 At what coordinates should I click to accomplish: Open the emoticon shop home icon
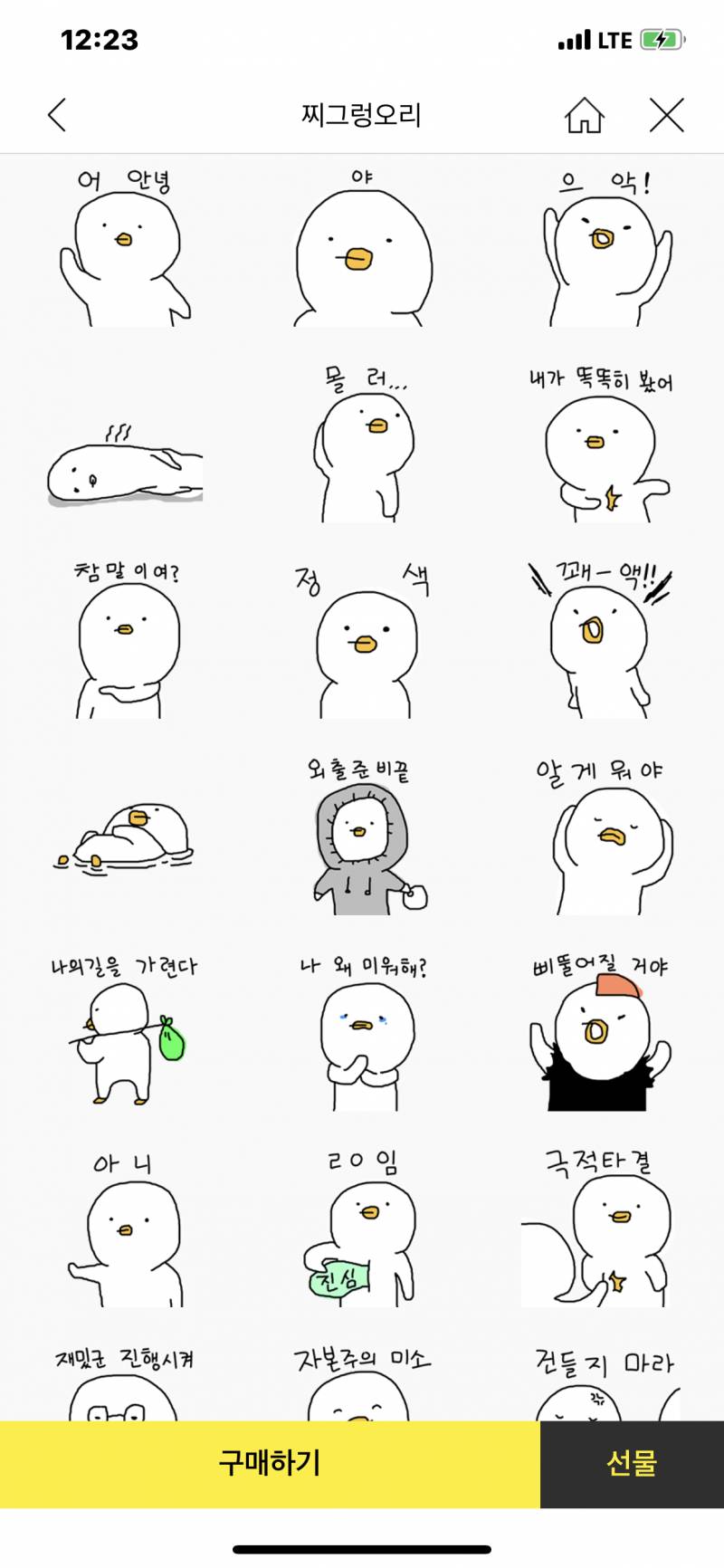[x=584, y=115]
